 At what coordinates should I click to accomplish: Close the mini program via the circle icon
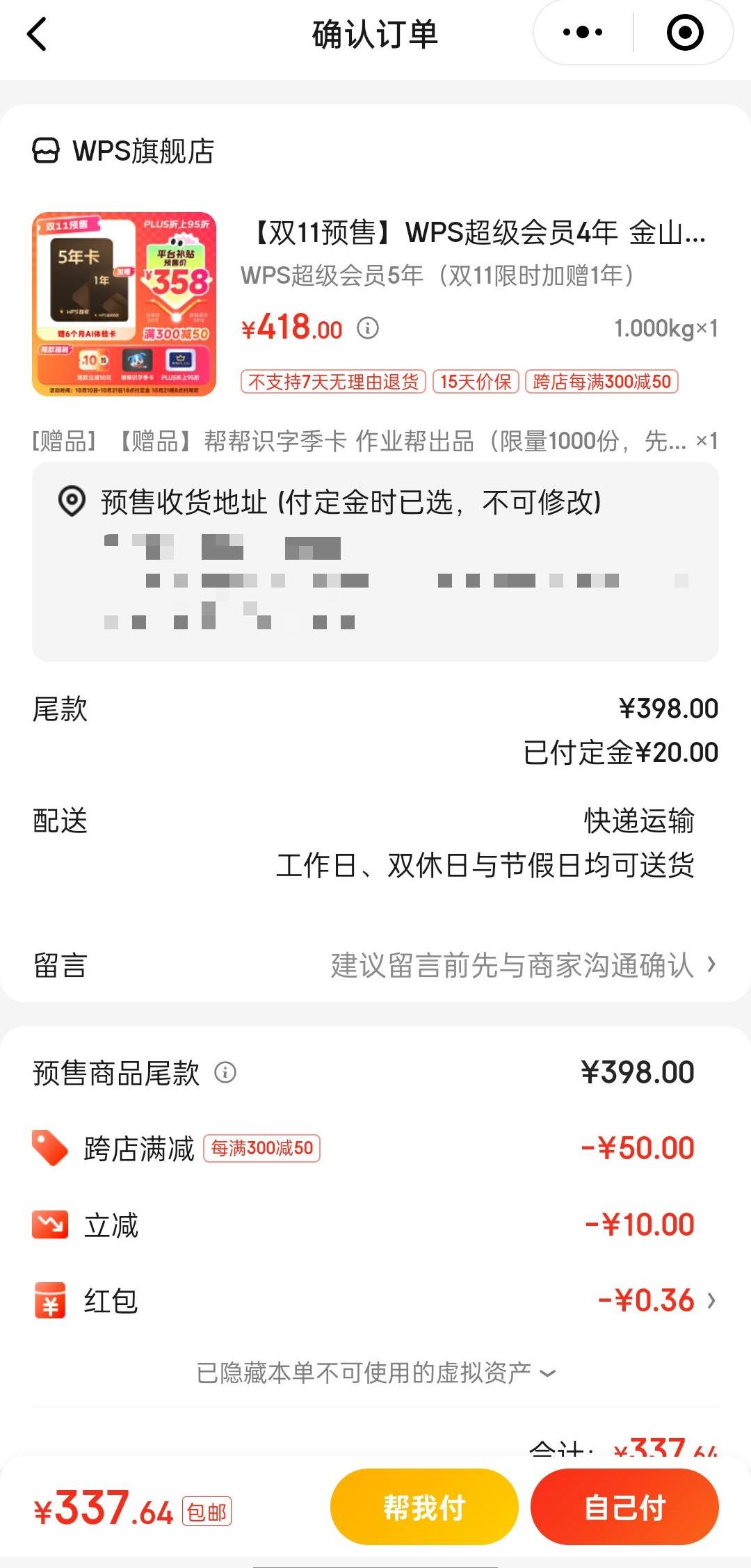click(x=684, y=32)
